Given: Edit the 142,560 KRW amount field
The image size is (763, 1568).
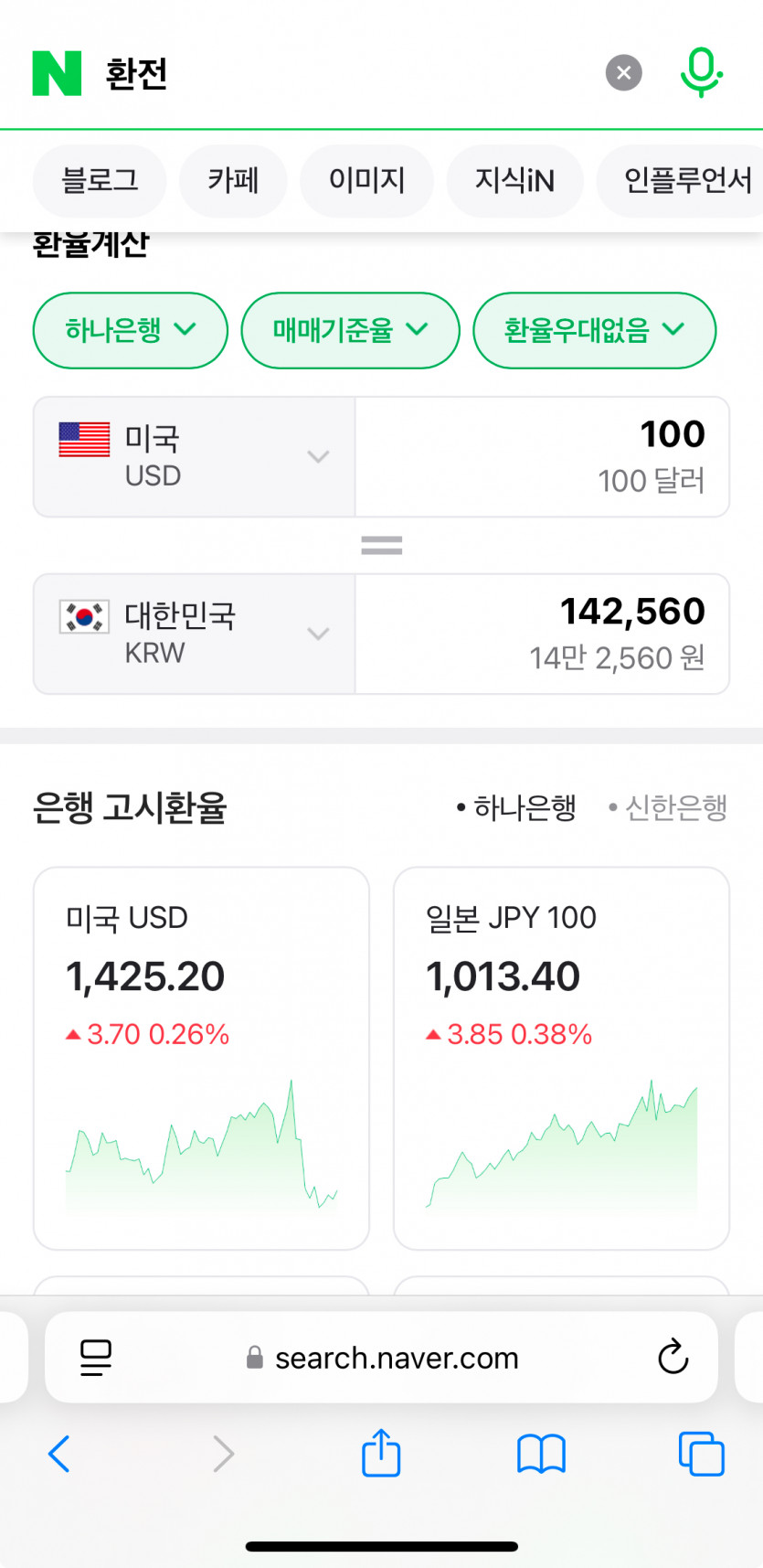Looking at the screenshot, I should pyautogui.click(x=542, y=634).
